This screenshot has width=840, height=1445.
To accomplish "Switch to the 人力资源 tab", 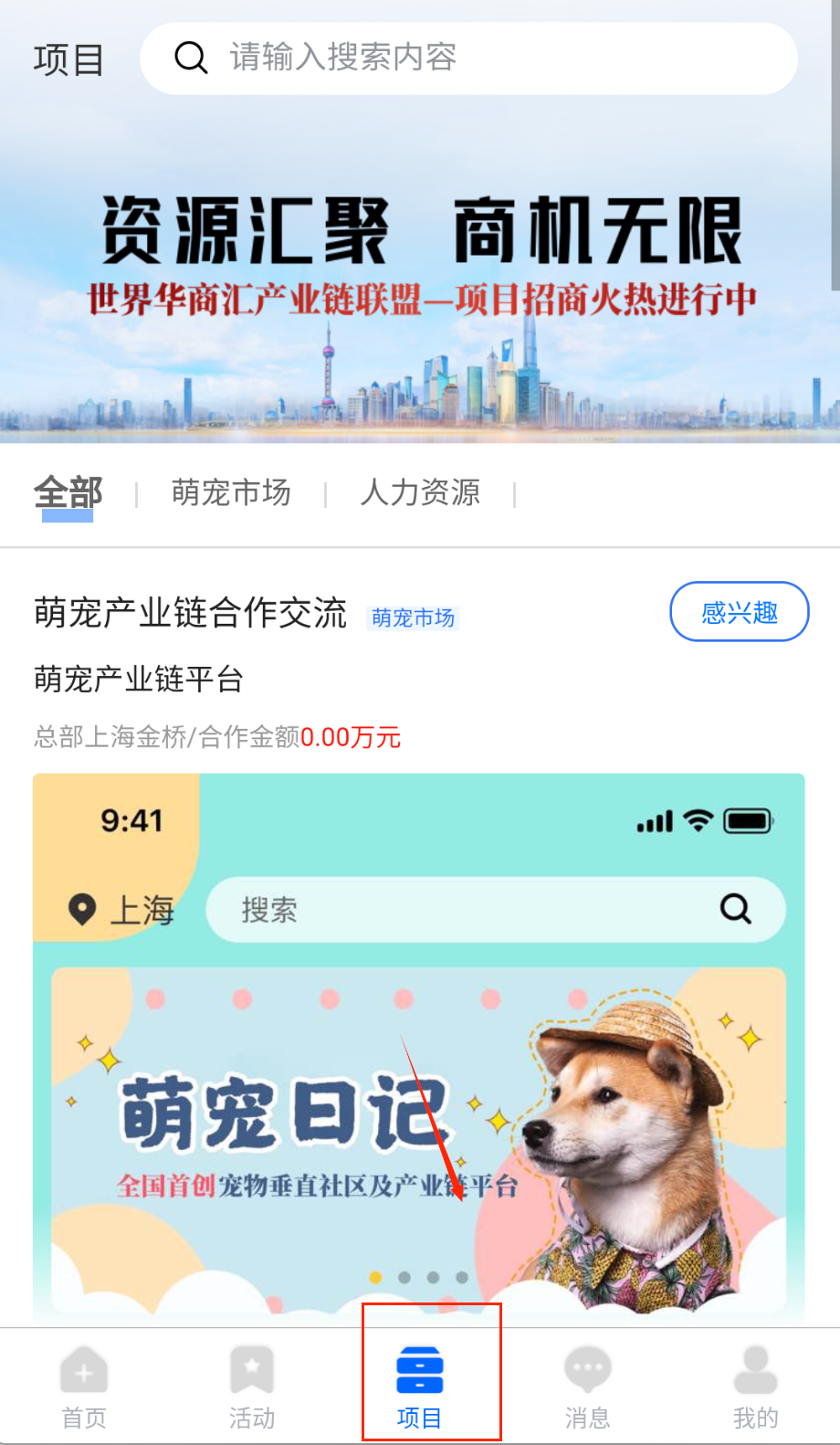I will pyautogui.click(x=420, y=493).
